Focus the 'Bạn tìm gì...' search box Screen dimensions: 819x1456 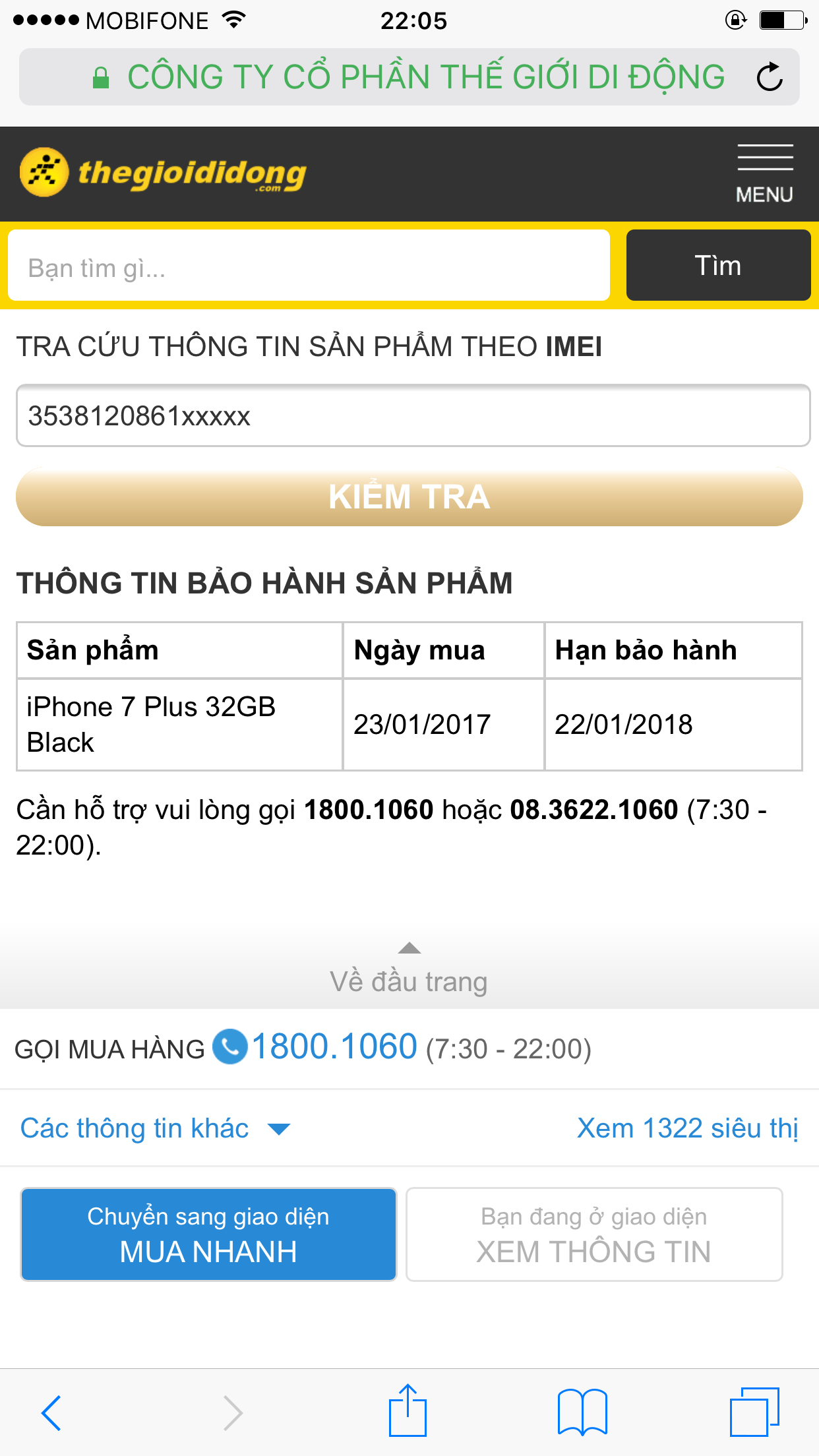pyautogui.click(x=309, y=266)
